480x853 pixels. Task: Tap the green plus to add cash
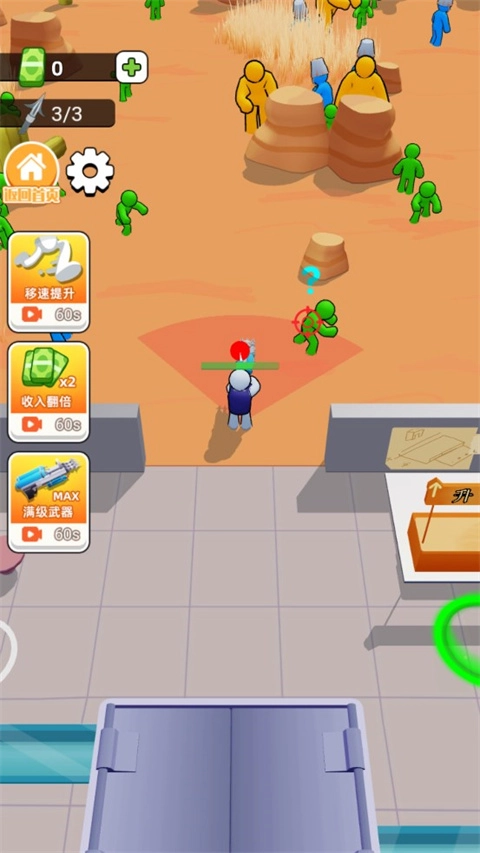pos(132,67)
